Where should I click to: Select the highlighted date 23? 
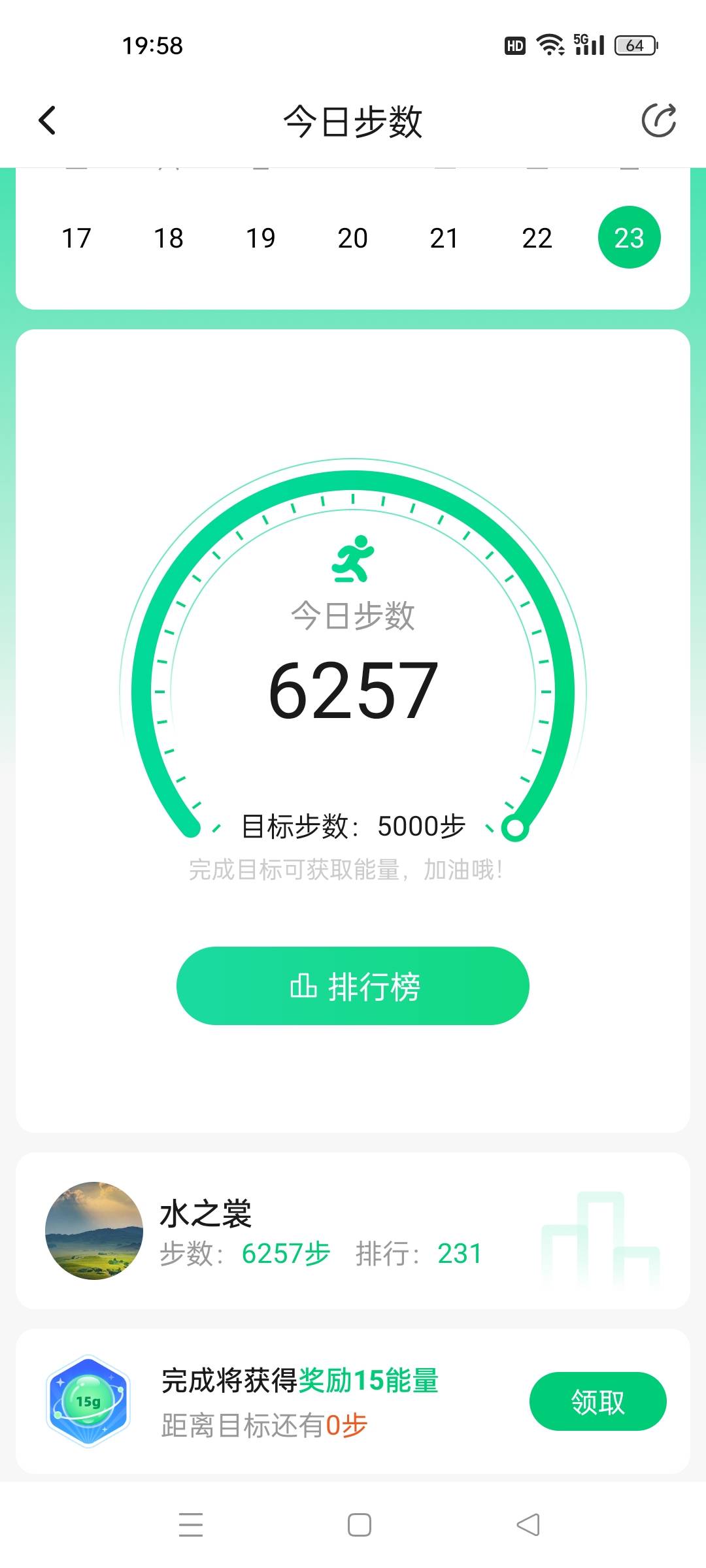pos(629,237)
